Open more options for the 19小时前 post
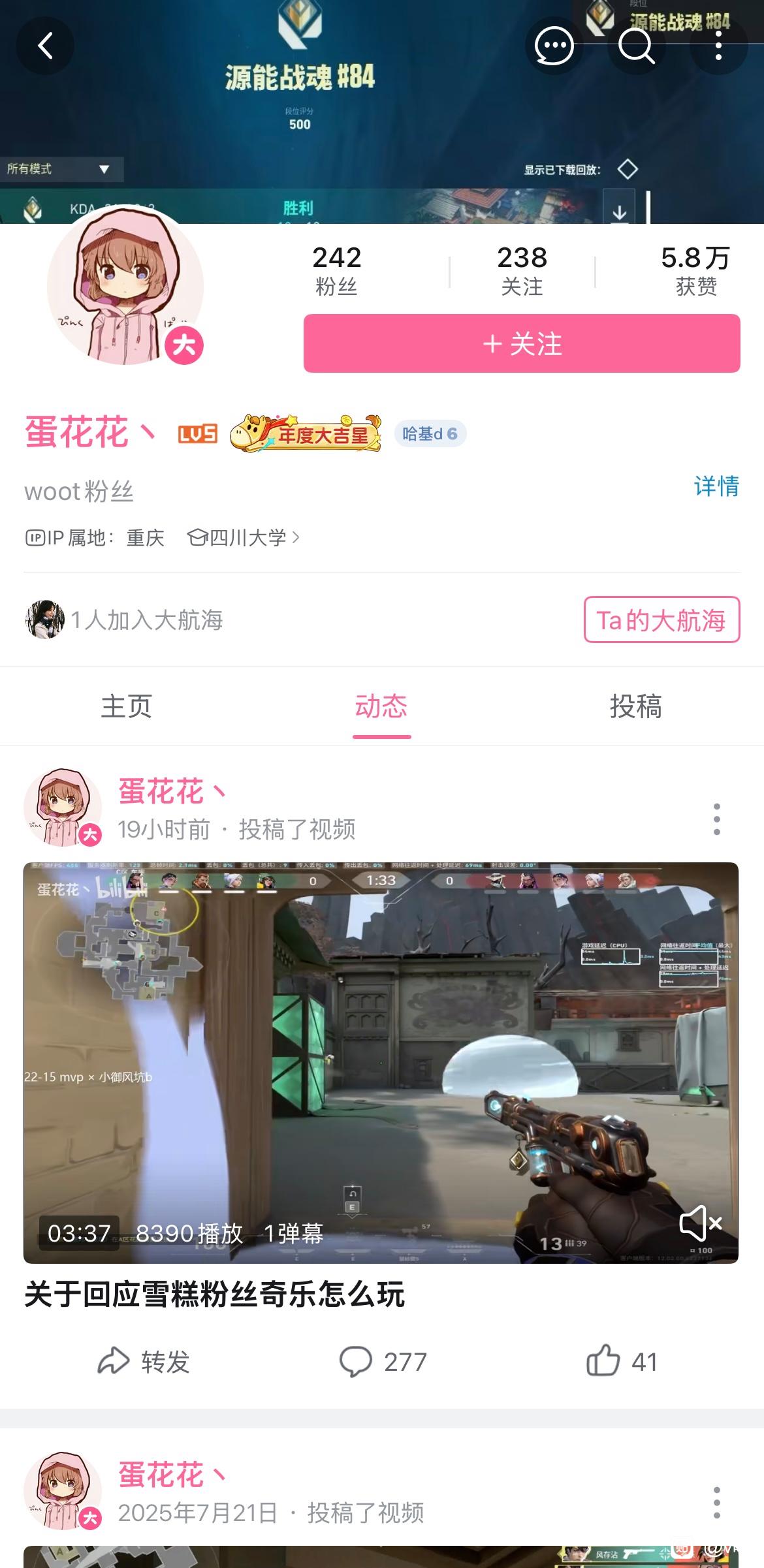 tap(716, 819)
